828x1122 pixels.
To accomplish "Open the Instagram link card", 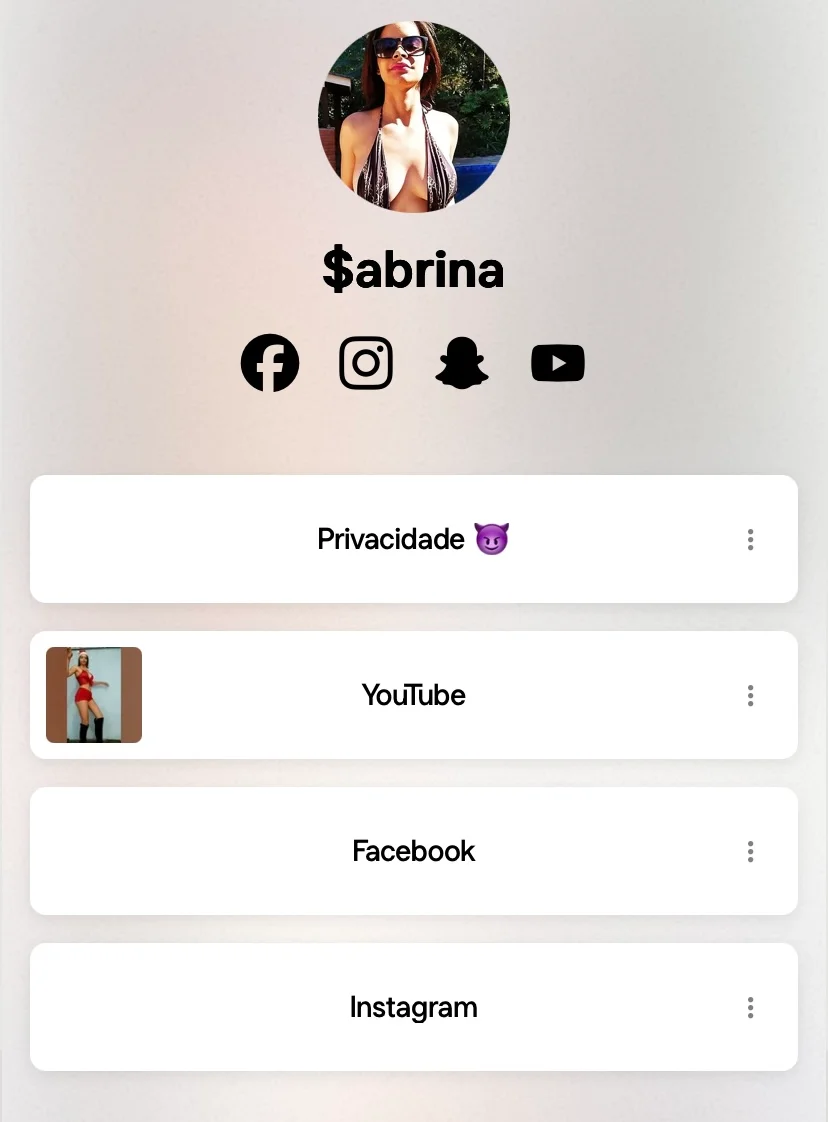I will click(x=413, y=1007).
